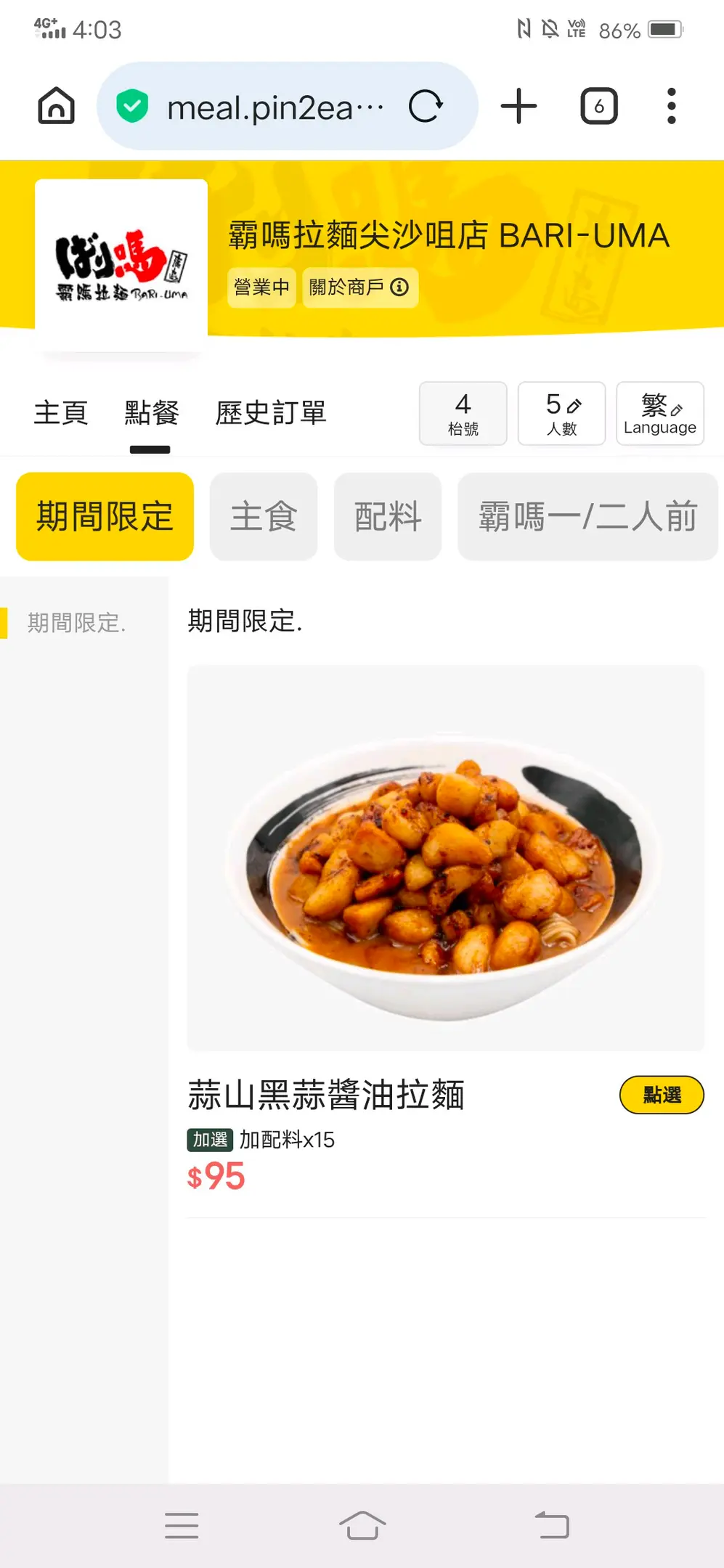Select the 點餐 tab
Image resolution: width=724 pixels, height=1568 pixels.
coord(151,413)
